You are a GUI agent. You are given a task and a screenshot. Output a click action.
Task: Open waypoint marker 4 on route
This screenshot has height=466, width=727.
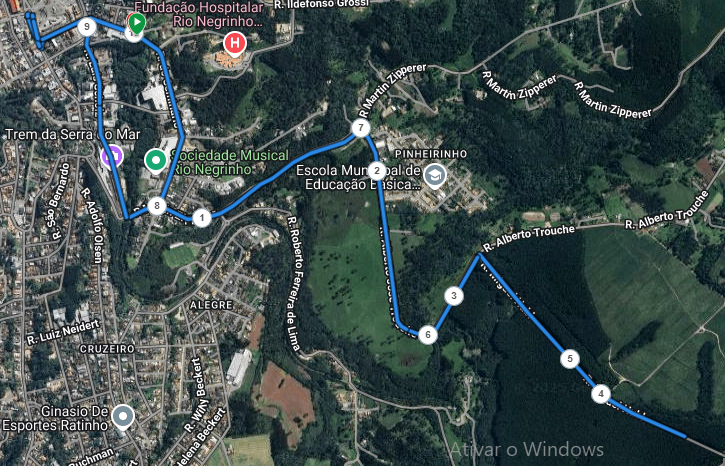(601, 394)
